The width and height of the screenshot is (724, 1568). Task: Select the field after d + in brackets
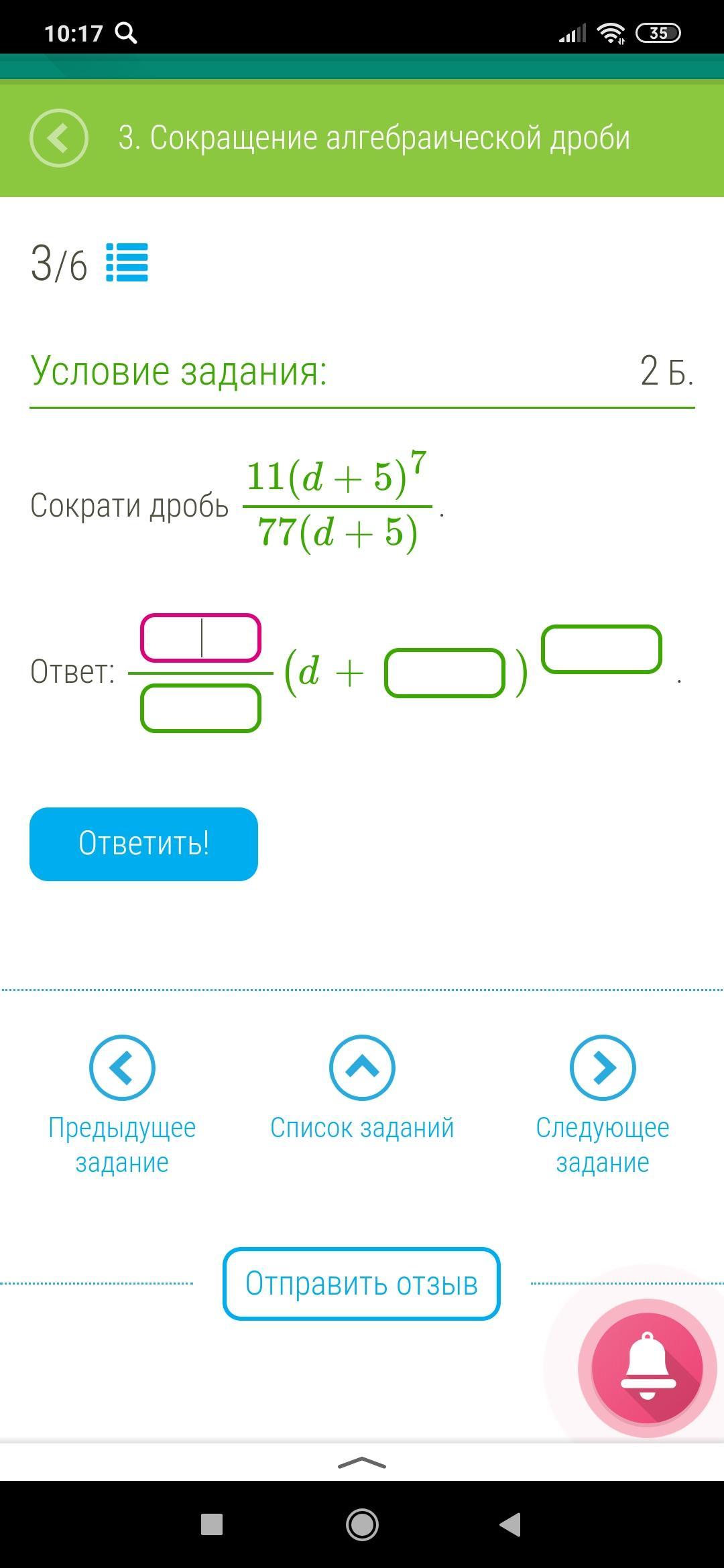pos(444,673)
